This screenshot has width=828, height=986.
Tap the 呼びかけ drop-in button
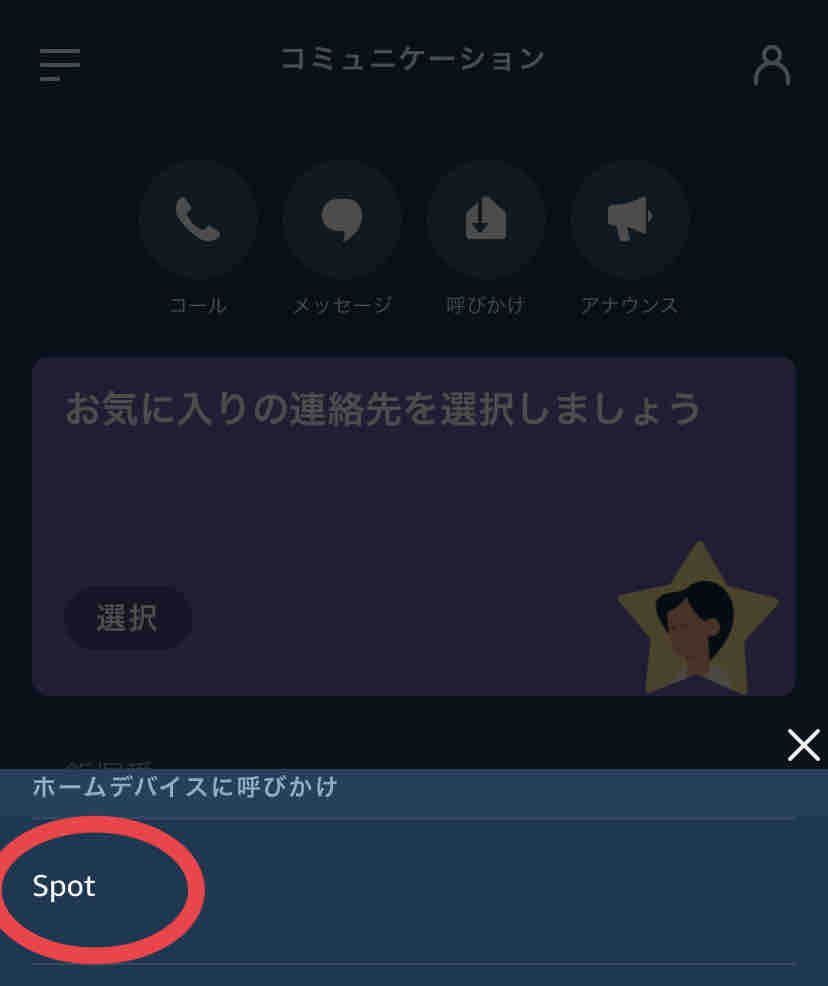[x=486, y=219]
